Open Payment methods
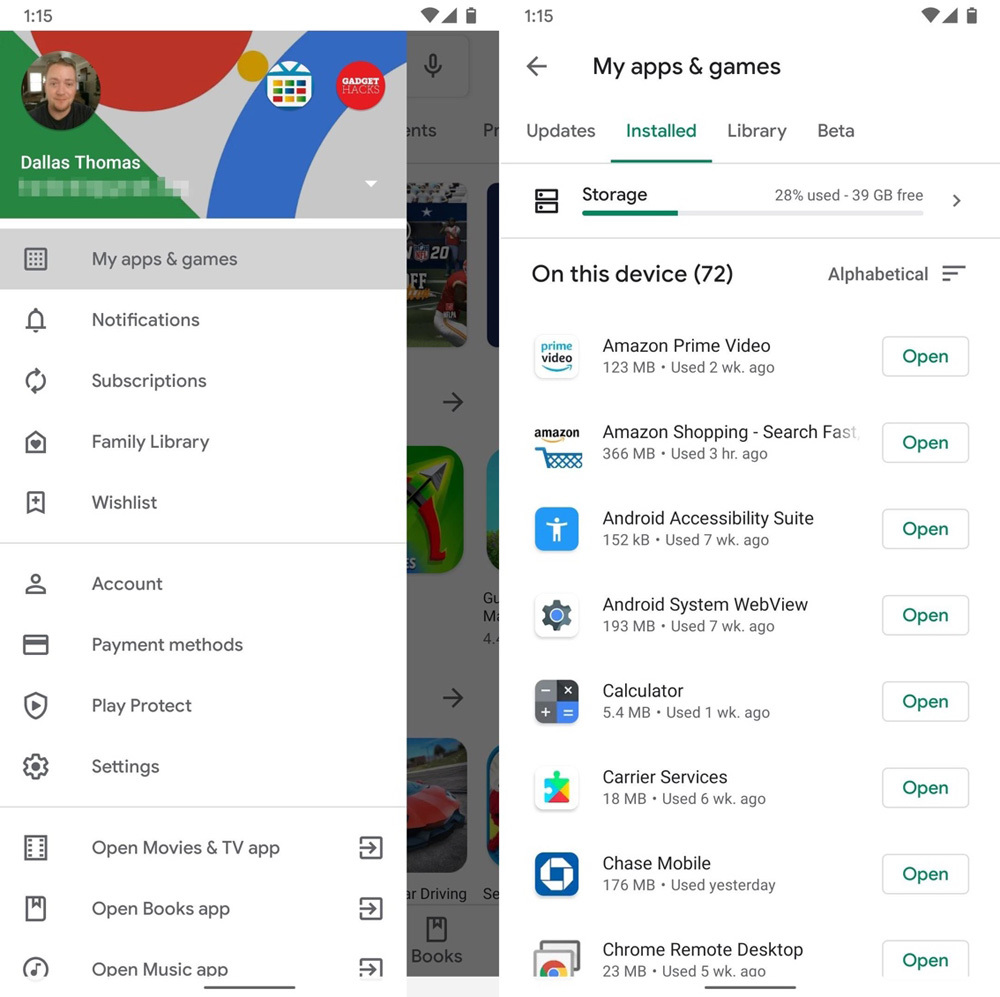Screen dimensions: 1000x997 click(167, 645)
